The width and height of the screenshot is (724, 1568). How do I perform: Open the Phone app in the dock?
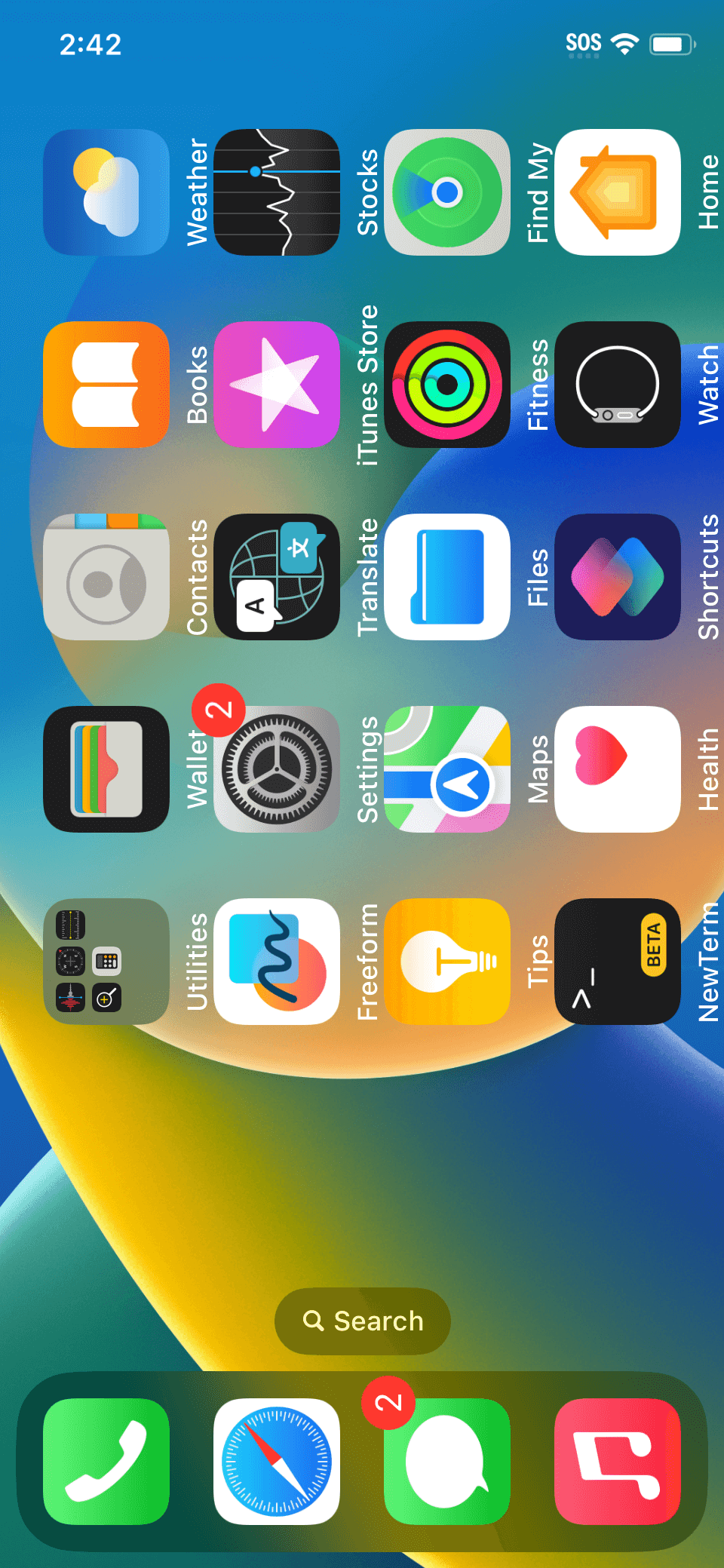(106, 1462)
